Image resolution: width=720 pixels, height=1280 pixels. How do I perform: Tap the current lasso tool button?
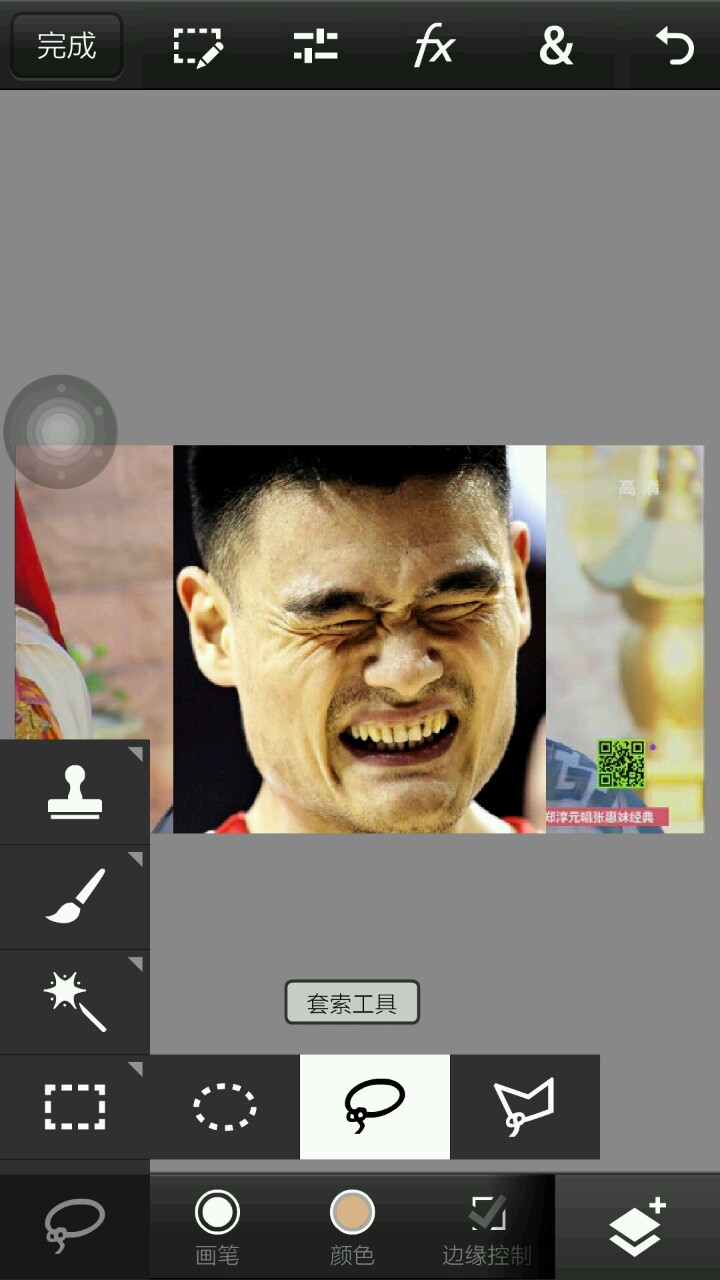coord(75,1225)
